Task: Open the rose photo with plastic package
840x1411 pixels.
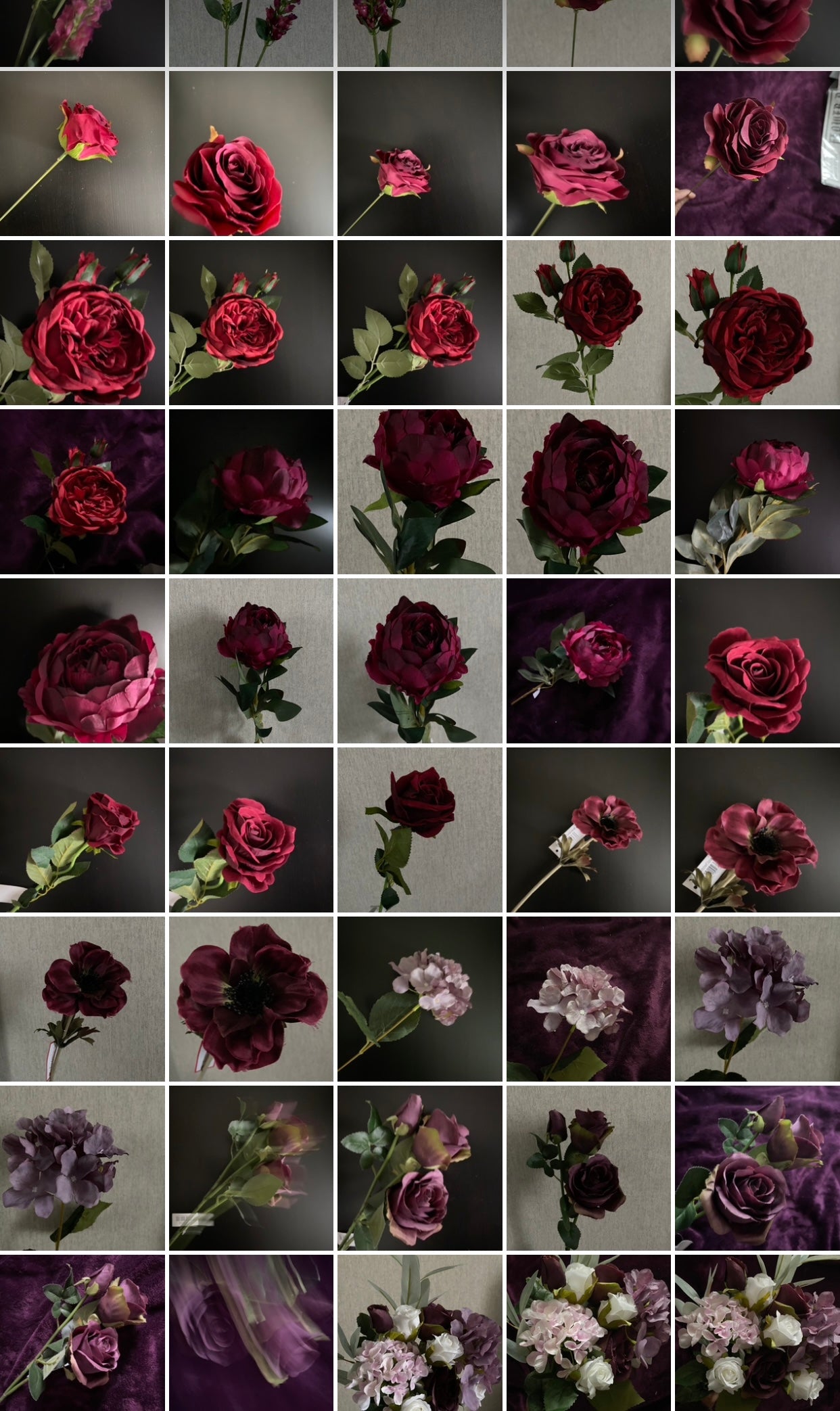Action: pos(757,154)
